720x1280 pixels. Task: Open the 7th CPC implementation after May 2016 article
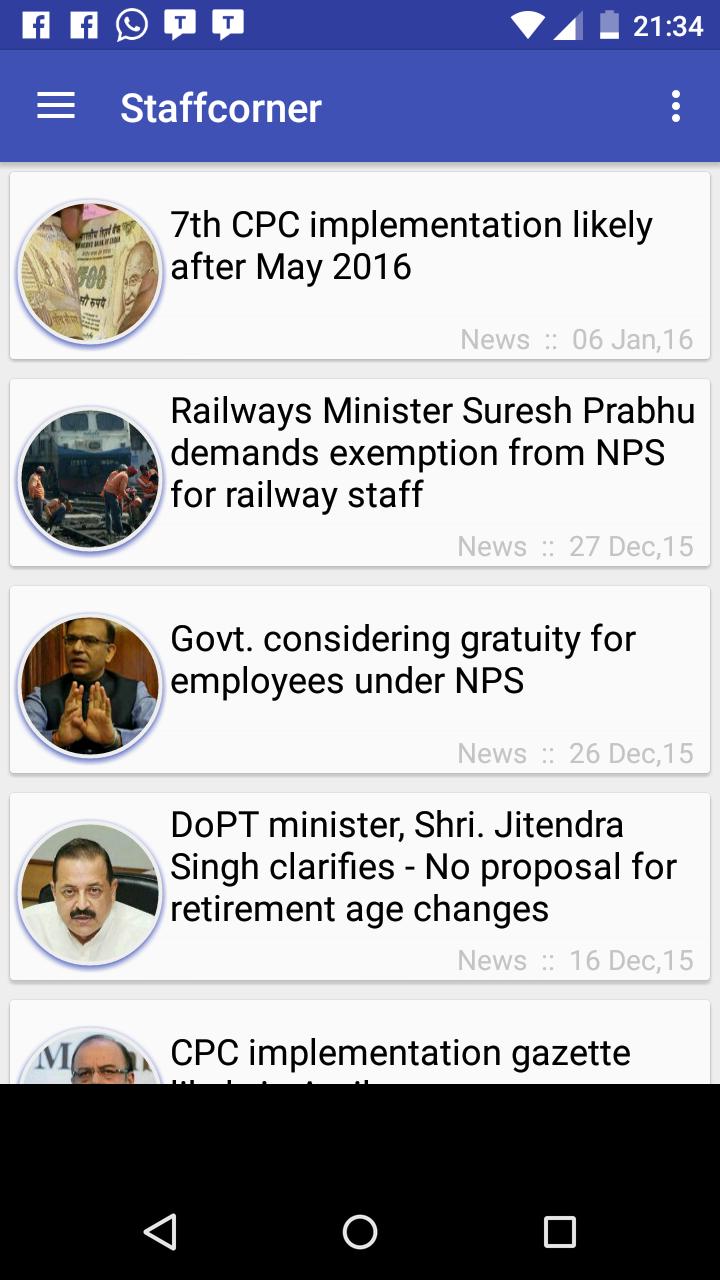[x=410, y=246]
